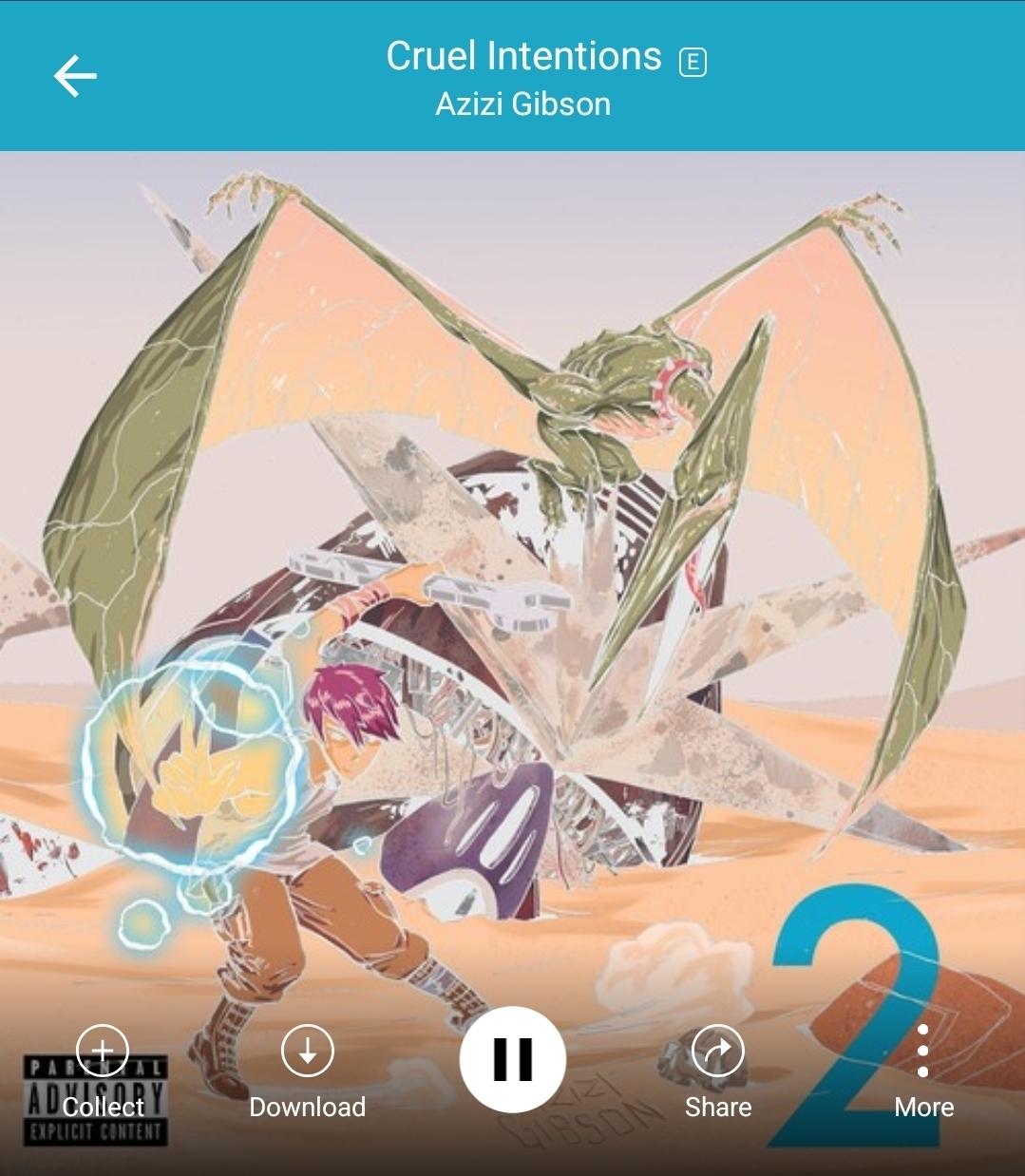Download the Cruel Intentions track
The image size is (1025, 1176).
(x=307, y=1053)
